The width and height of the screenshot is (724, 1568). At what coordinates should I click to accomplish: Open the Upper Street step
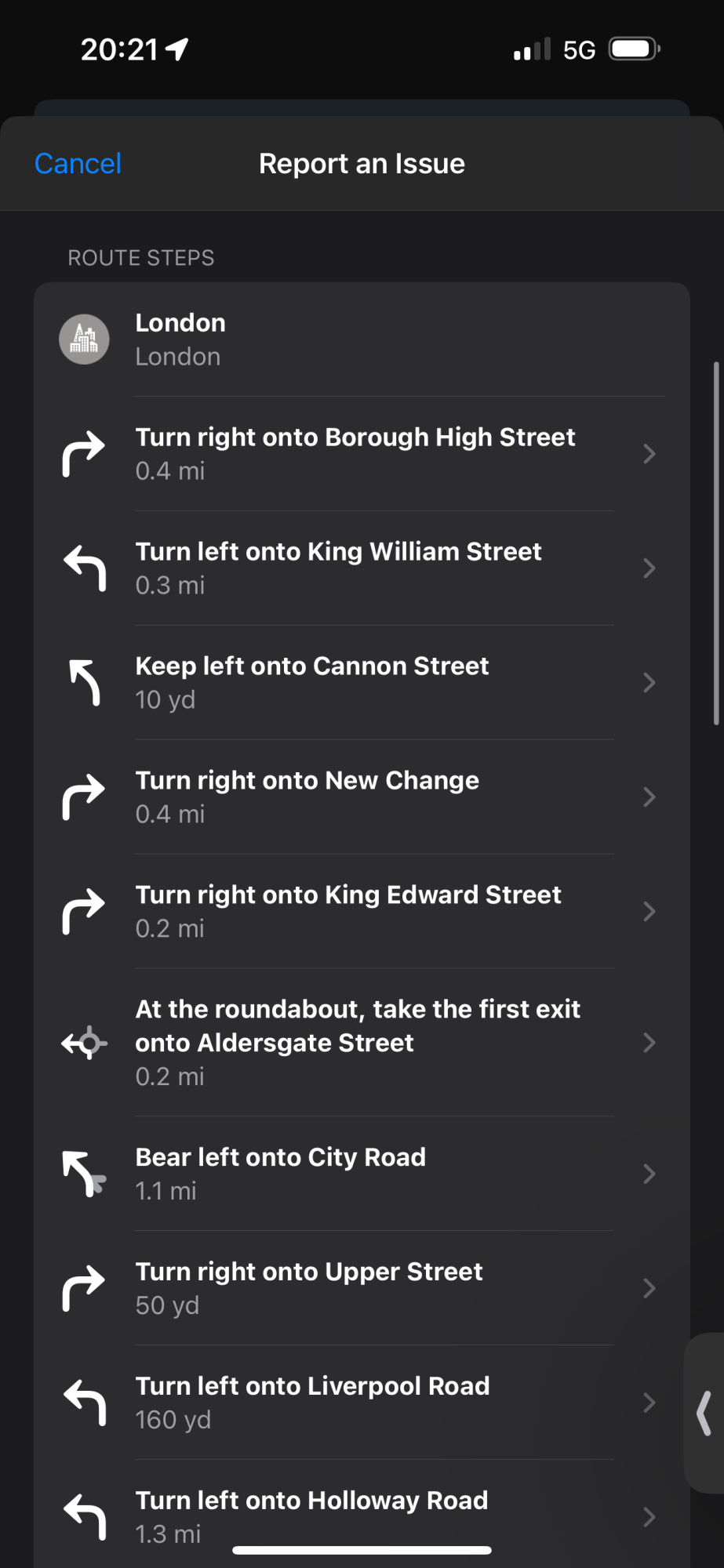pos(362,1288)
